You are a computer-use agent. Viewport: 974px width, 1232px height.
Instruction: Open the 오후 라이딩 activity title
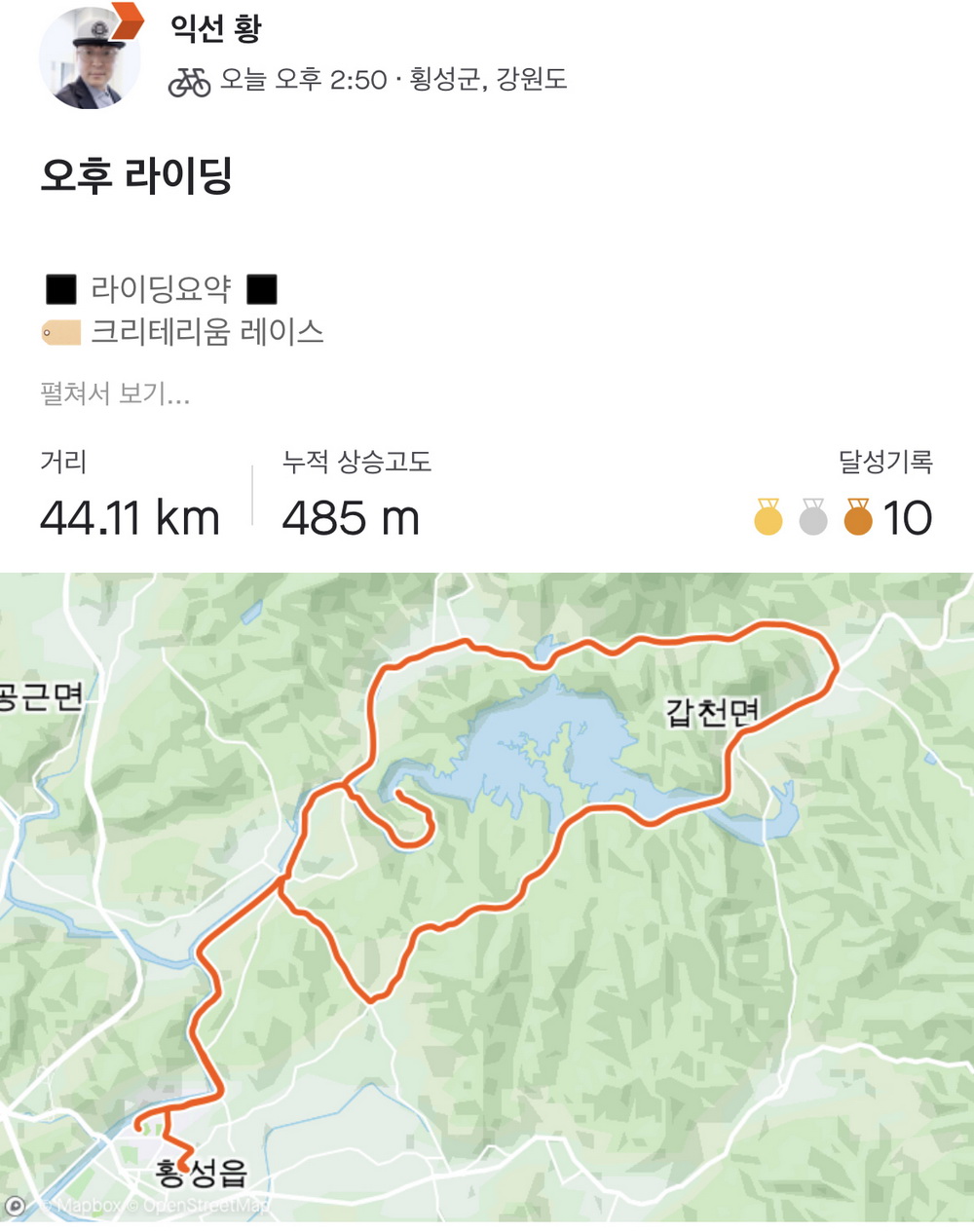[x=136, y=175]
